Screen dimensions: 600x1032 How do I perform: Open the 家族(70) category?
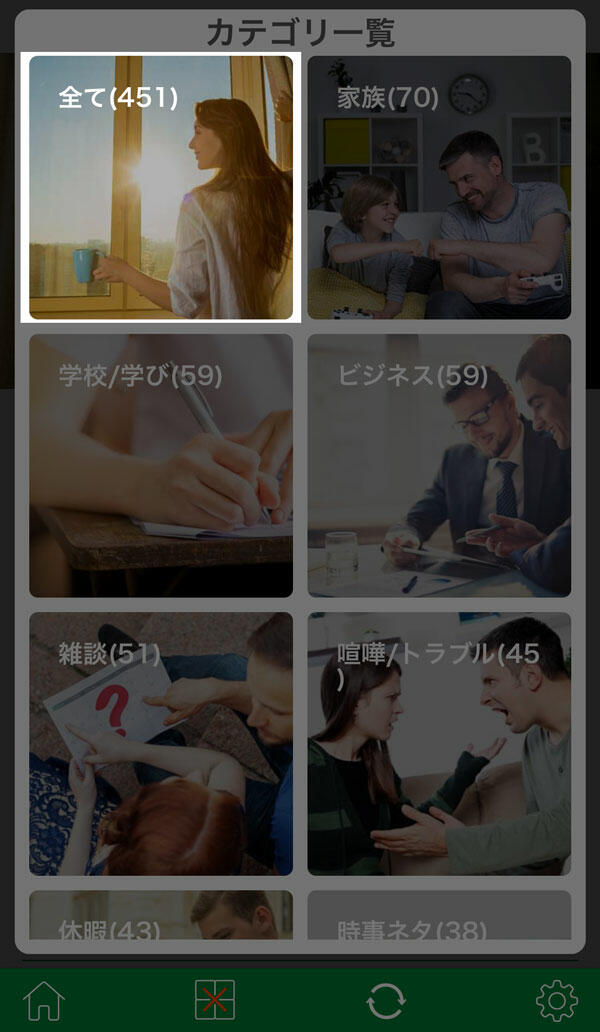439,187
